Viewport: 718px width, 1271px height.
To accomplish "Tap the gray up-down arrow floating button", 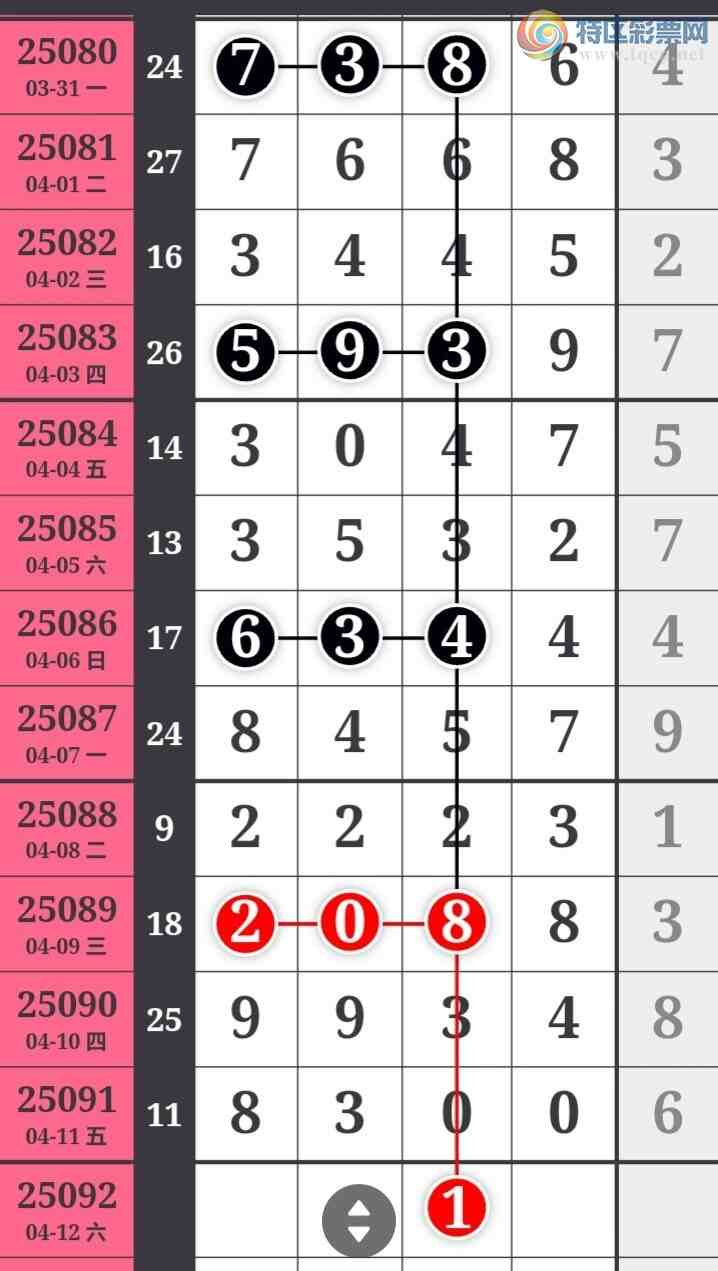I will (358, 1221).
